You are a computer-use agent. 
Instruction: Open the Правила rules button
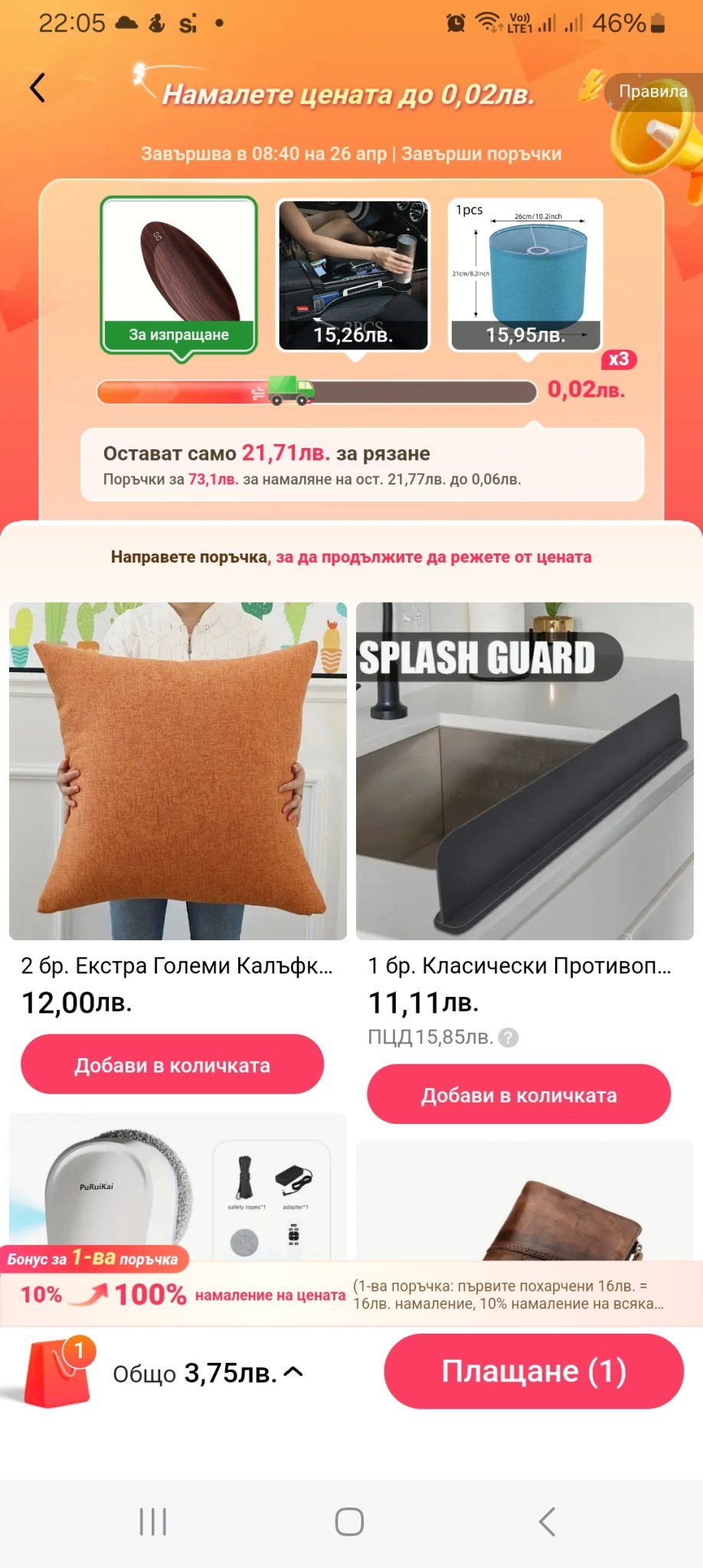(x=652, y=91)
